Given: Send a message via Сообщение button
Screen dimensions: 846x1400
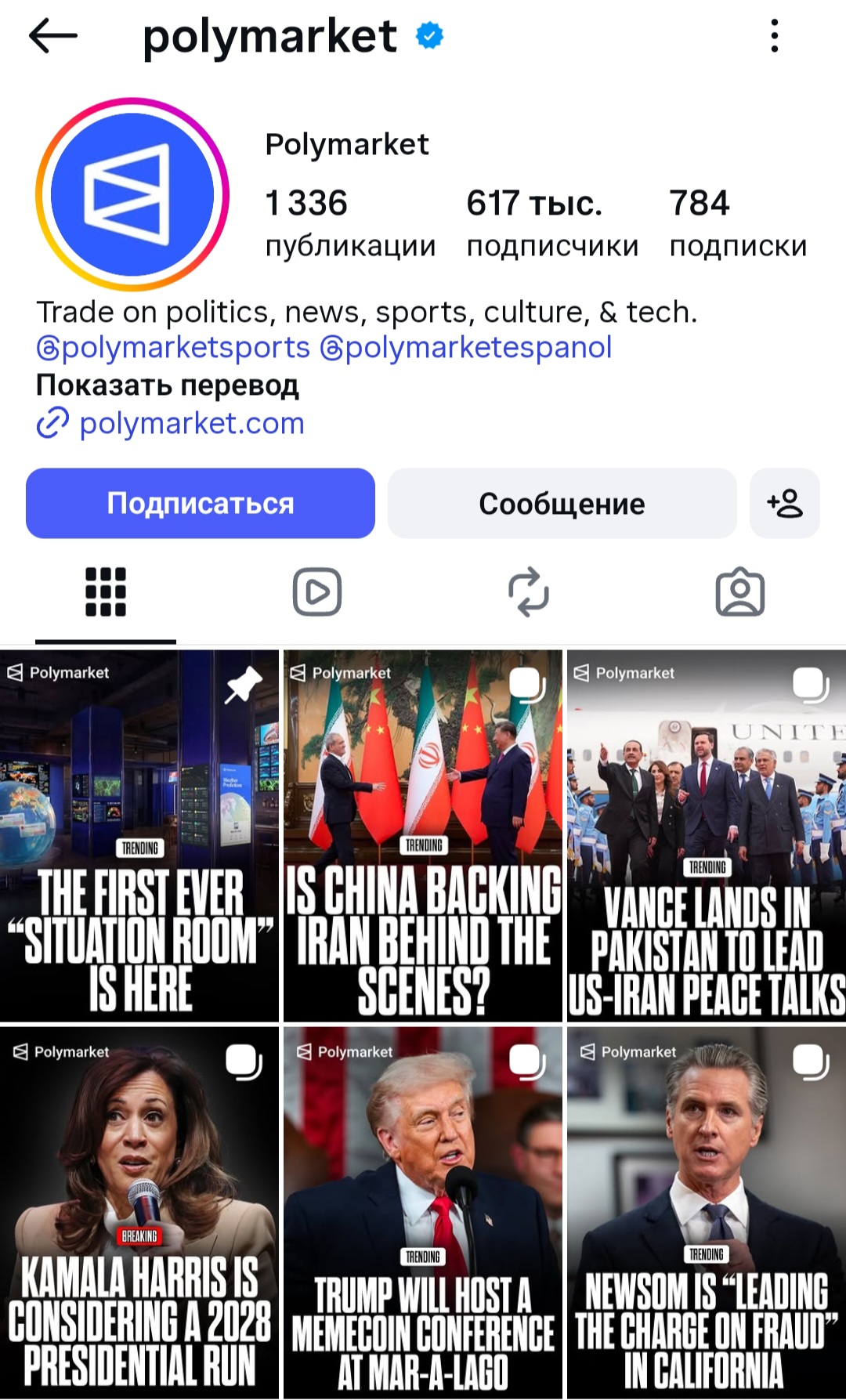Looking at the screenshot, I should click(x=562, y=503).
